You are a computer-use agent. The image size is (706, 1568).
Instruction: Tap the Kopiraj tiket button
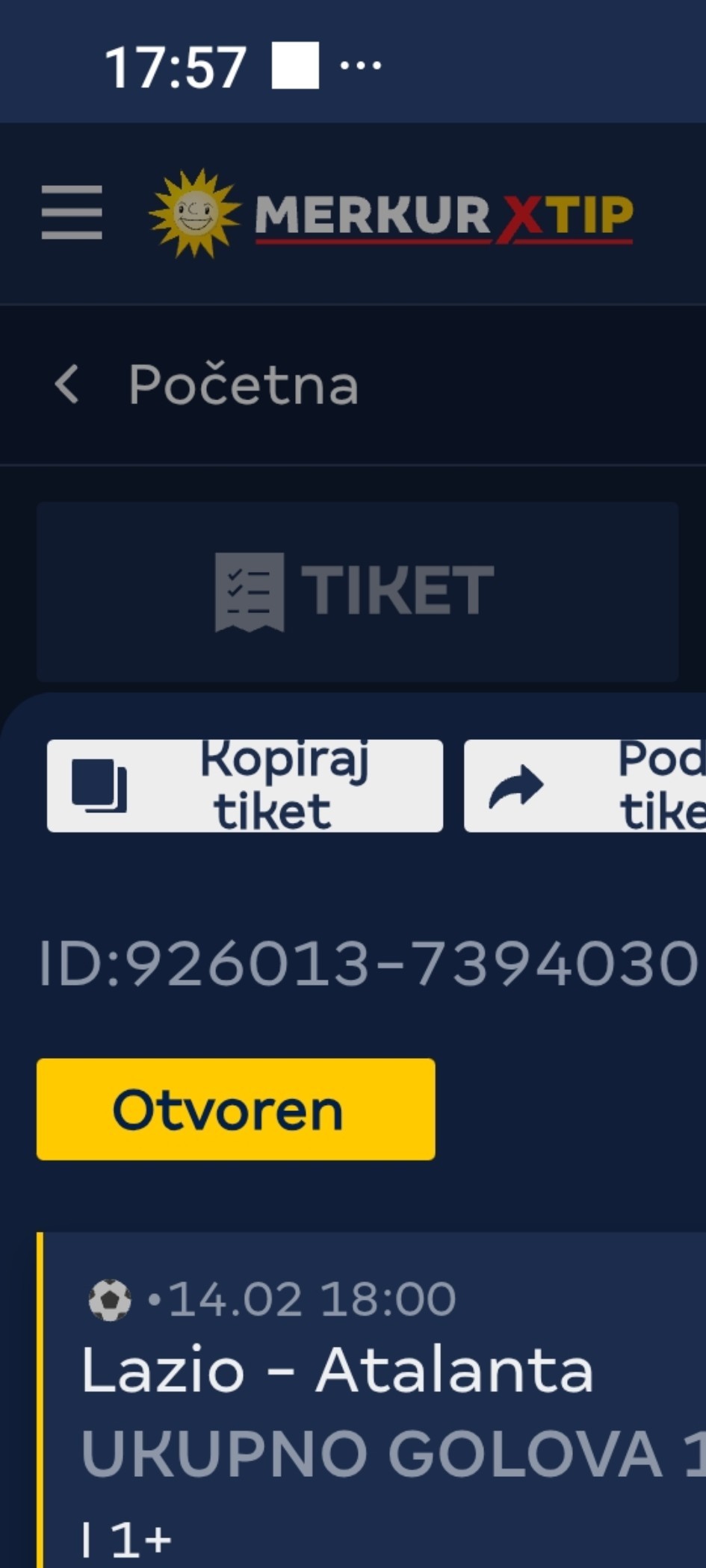244,786
